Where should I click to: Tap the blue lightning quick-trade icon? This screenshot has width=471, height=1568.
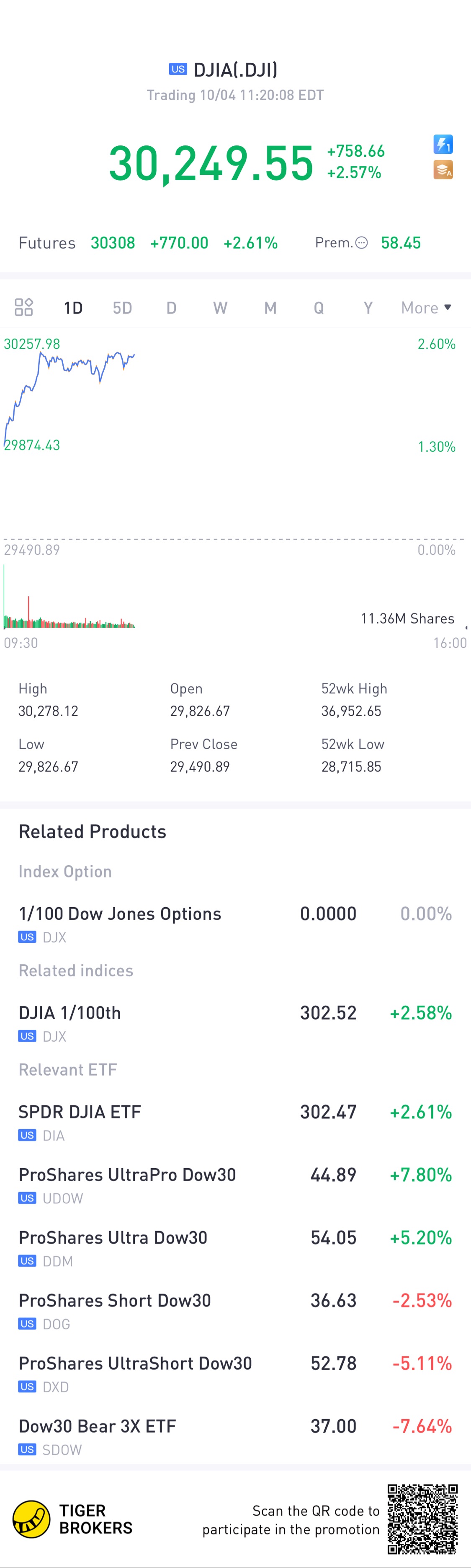click(443, 144)
